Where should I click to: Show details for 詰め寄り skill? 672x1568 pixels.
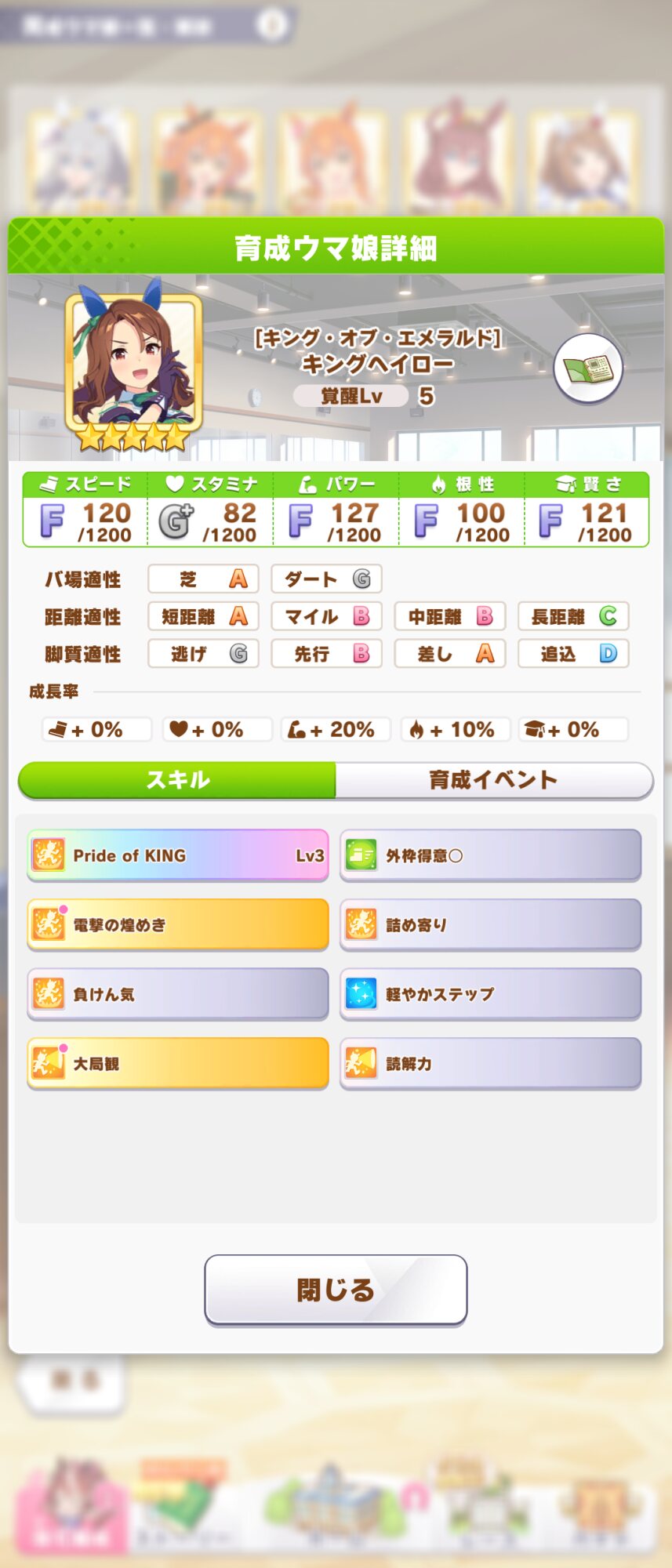pyautogui.click(x=491, y=924)
